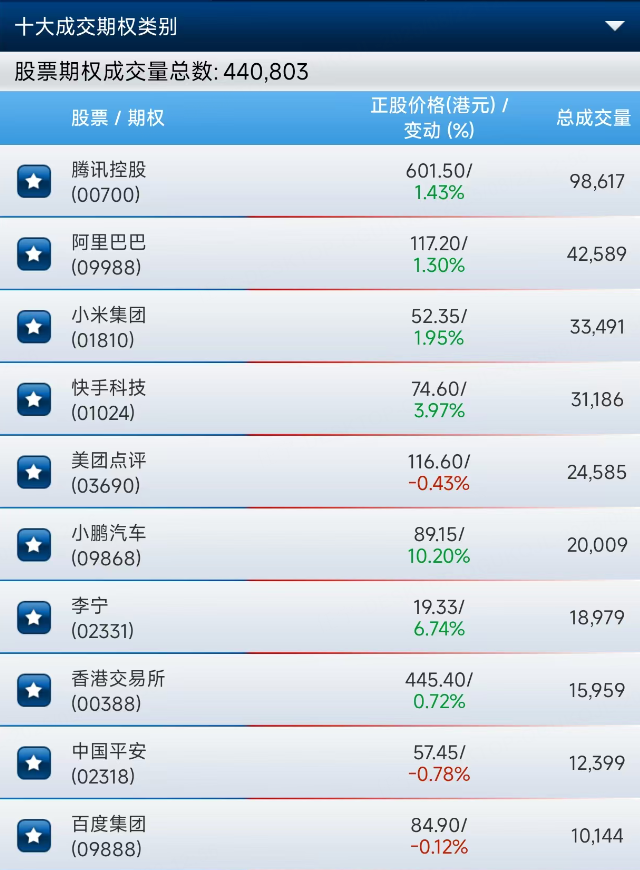Expand the 十大成交期权类别 dropdown arrow
The height and width of the screenshot is (870, 640).
[x=614, y=26]
